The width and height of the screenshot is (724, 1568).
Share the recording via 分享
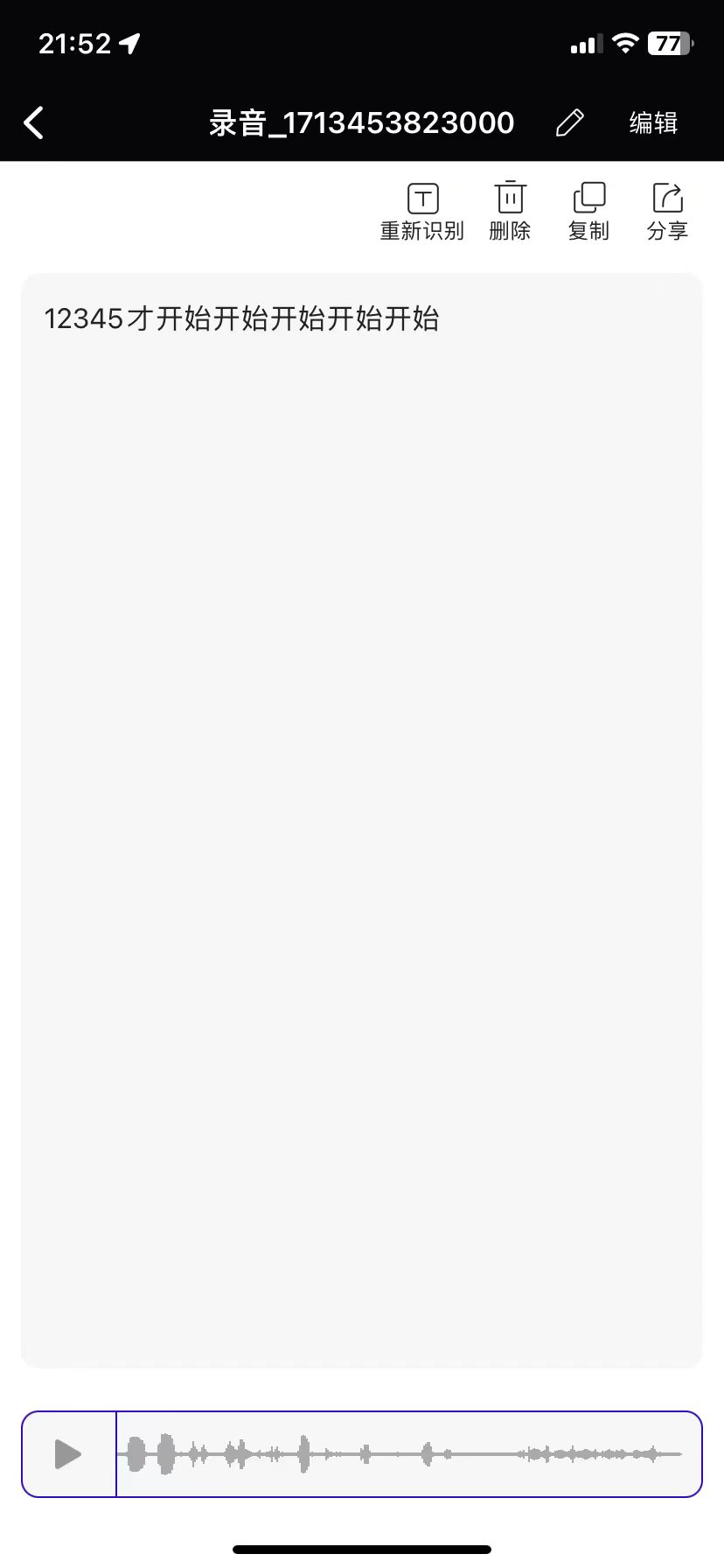coord(667,212)
